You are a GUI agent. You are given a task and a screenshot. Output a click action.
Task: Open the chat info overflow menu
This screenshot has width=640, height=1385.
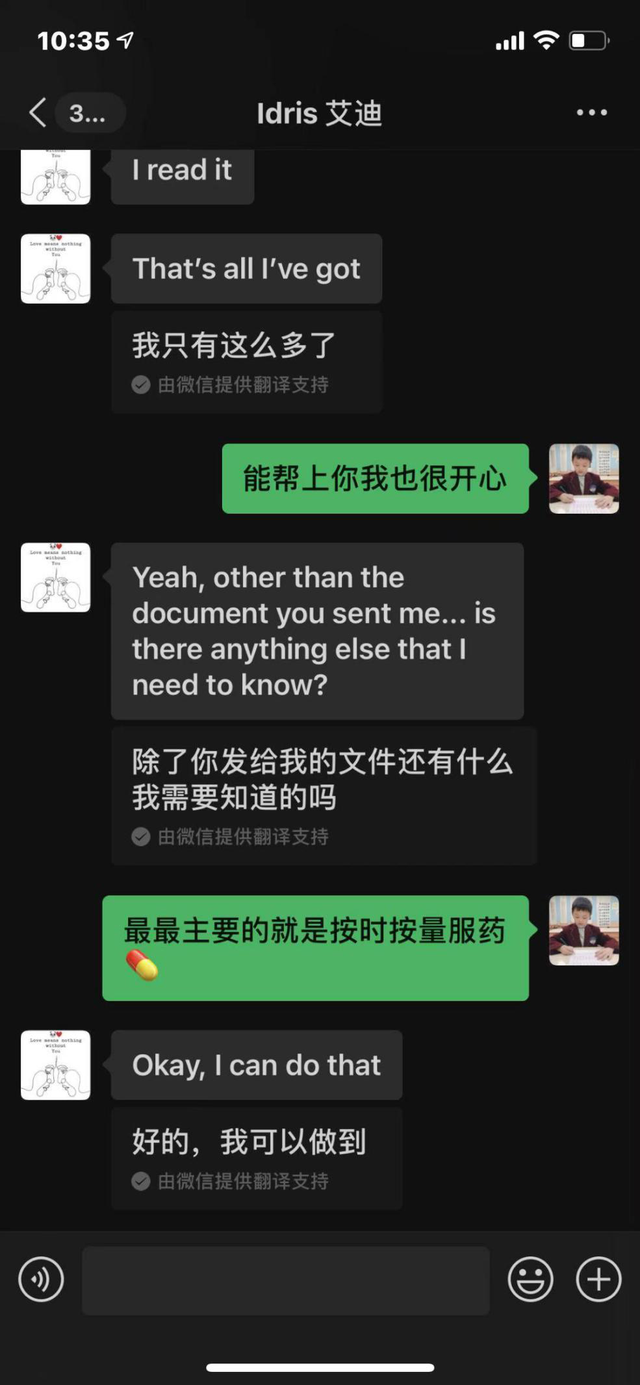pos(592,113)
